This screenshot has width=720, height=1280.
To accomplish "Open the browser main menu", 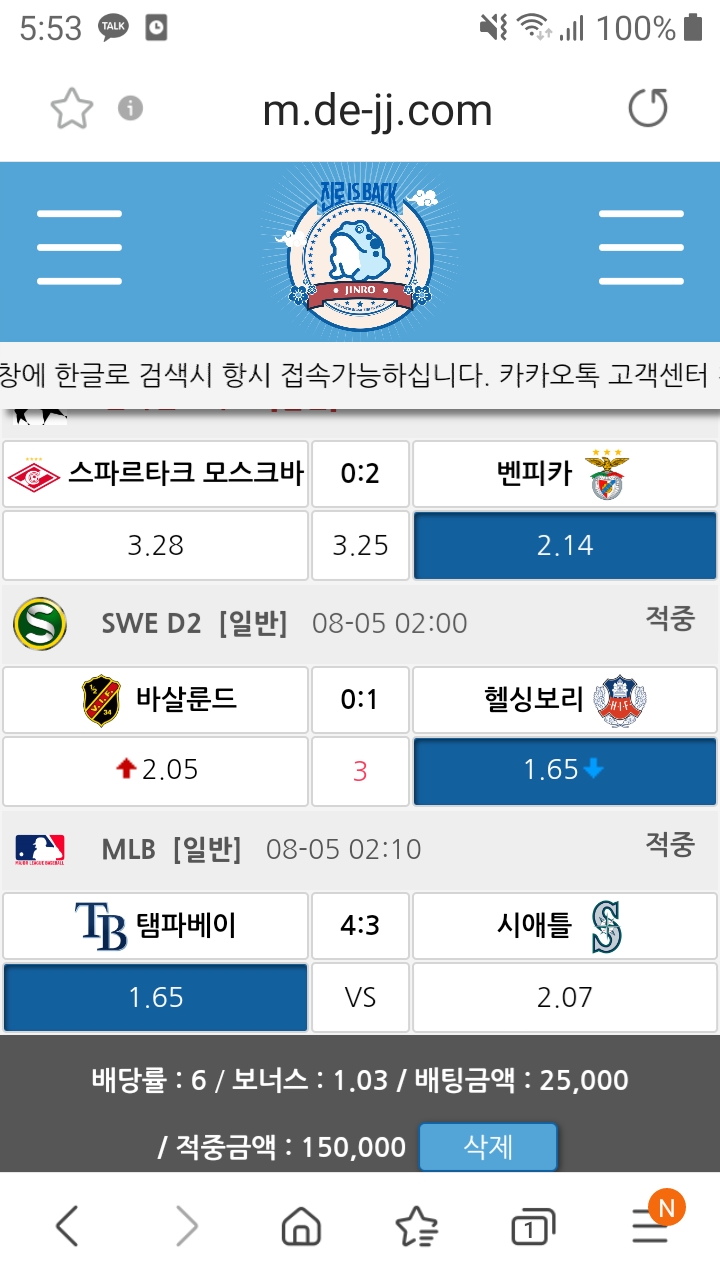I will coord(651,1226).
